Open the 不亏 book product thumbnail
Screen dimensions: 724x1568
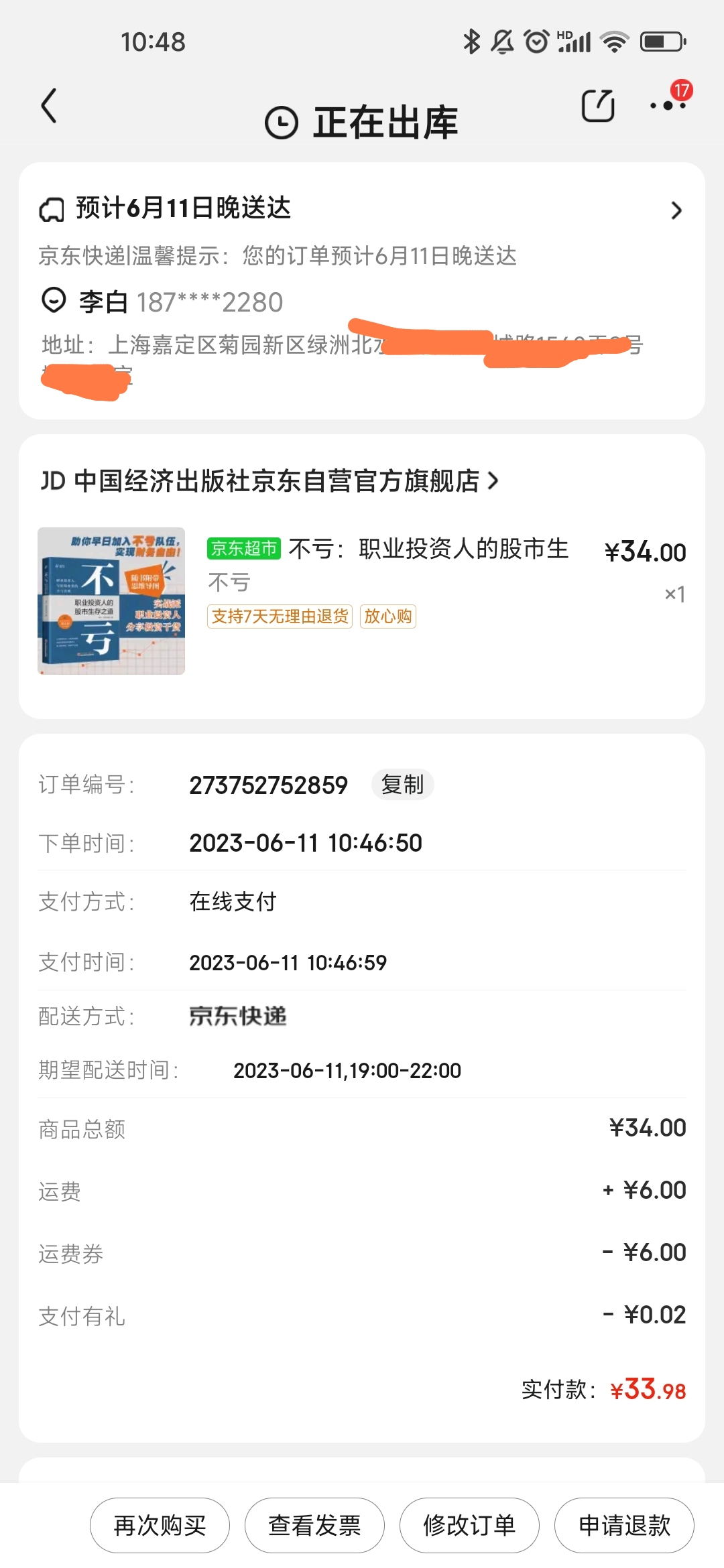point(111,601)
